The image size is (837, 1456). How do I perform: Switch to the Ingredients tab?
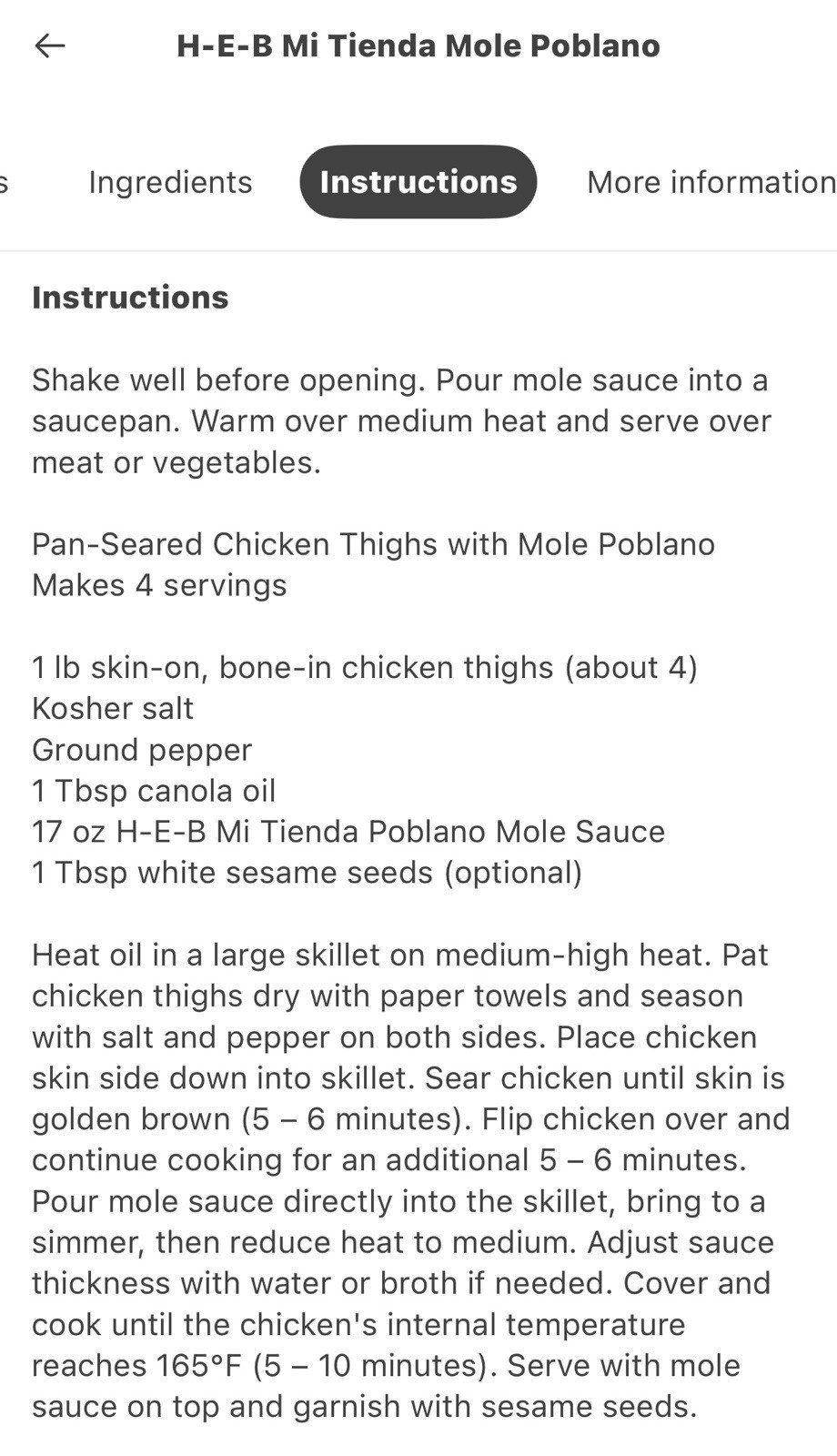[170, 182]
